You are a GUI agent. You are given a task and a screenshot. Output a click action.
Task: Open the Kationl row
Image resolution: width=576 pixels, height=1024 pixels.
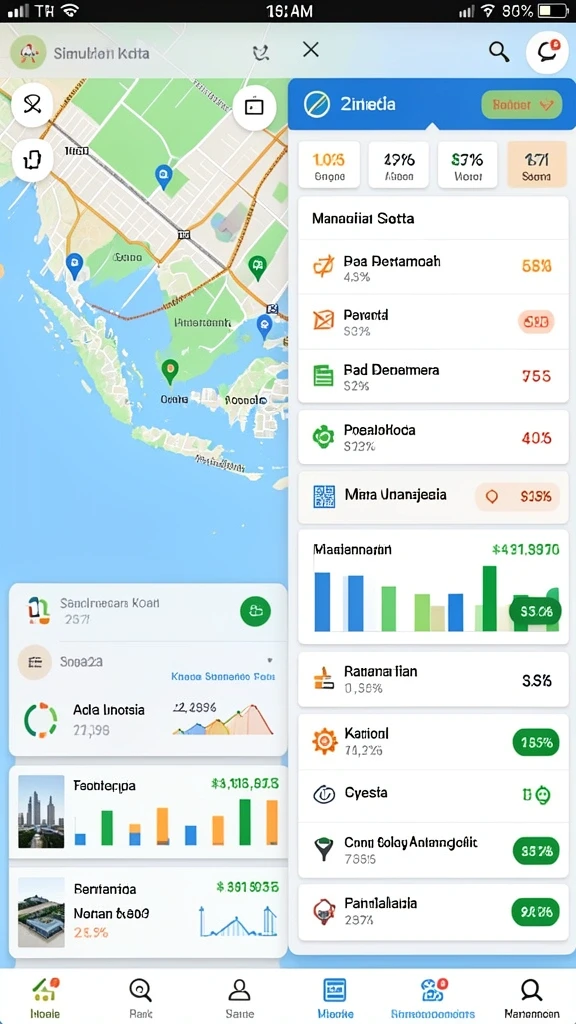tap(433, 741)
